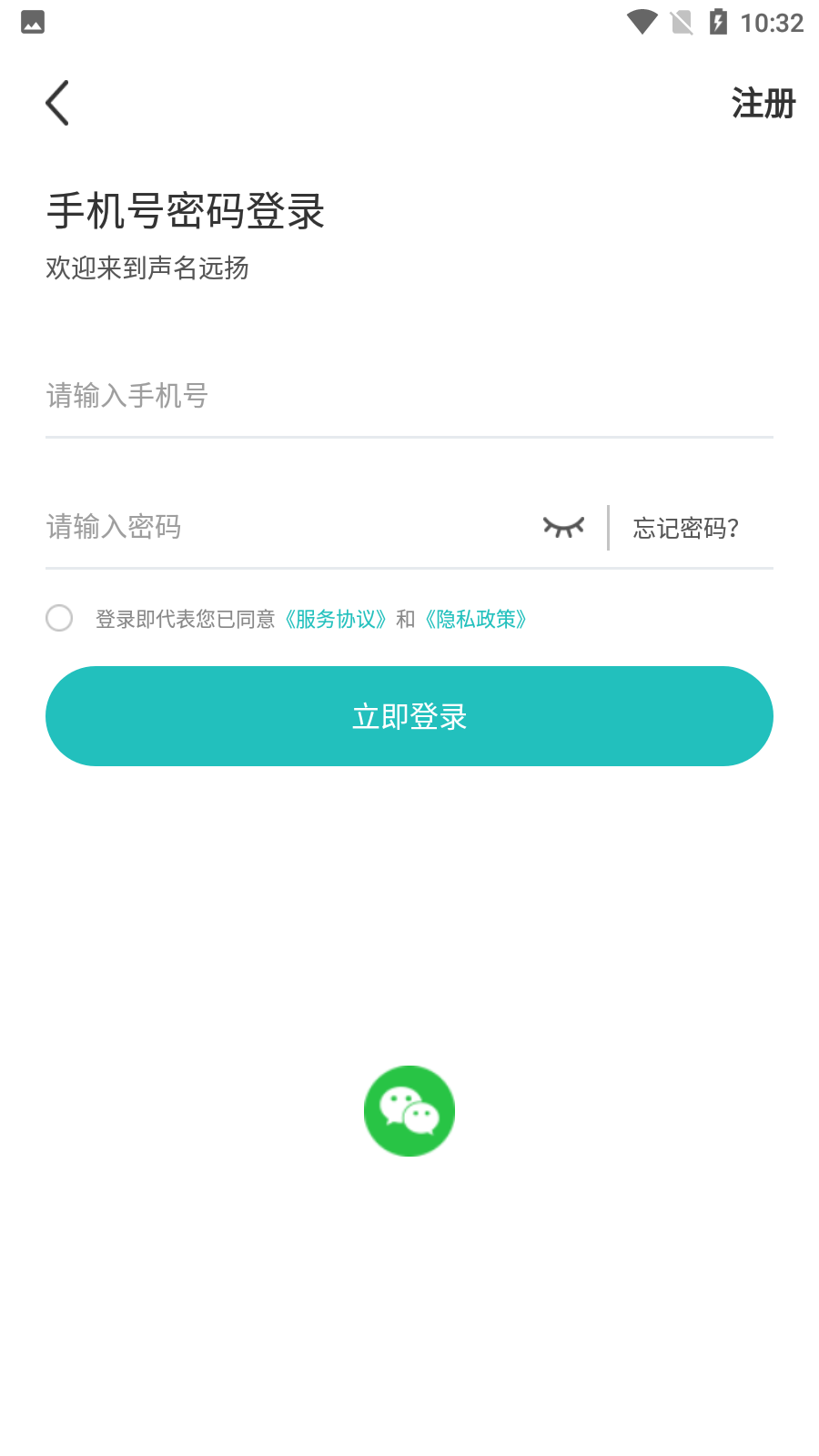Tap the 立即登录 login button
Screen dimensions: 819x1456
click(x=409, y=716)
